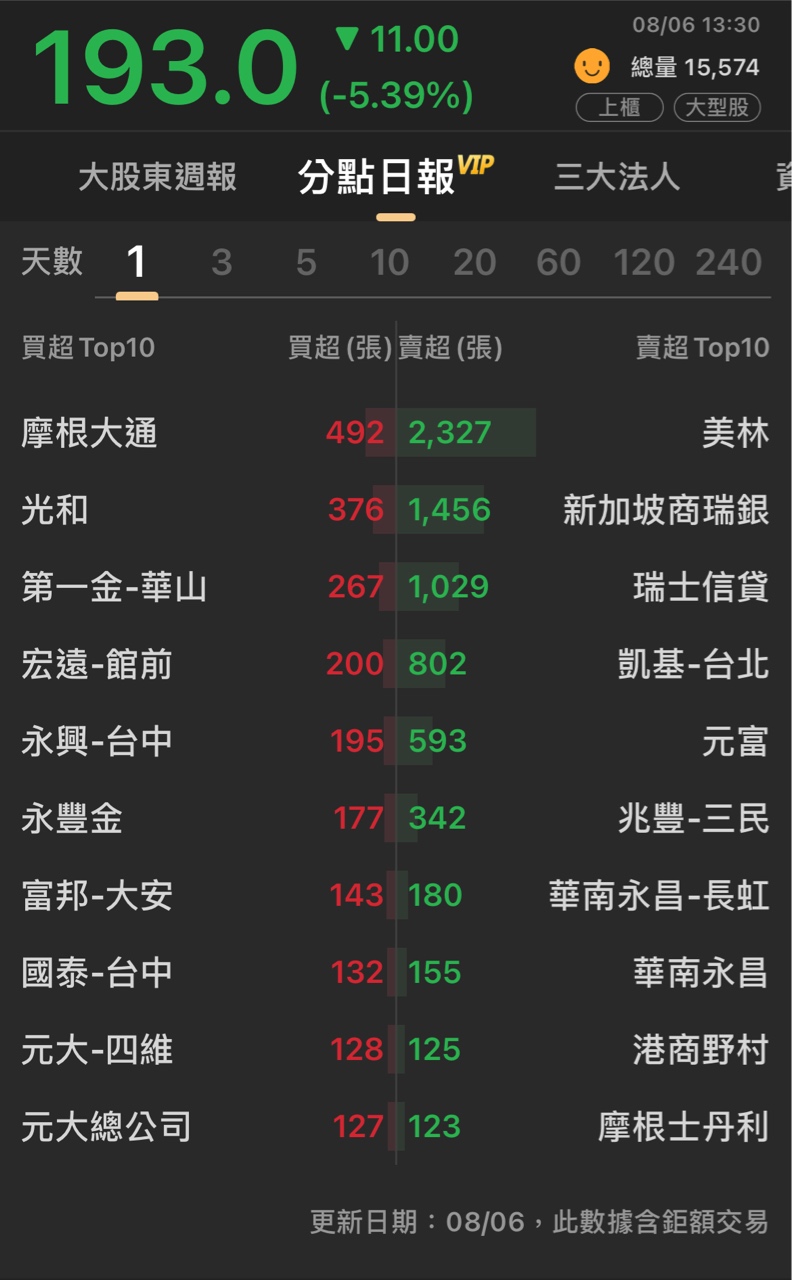792x1280 pixels.
Task: Tap the orange smiley face icon
Action: tap(592, 67)
